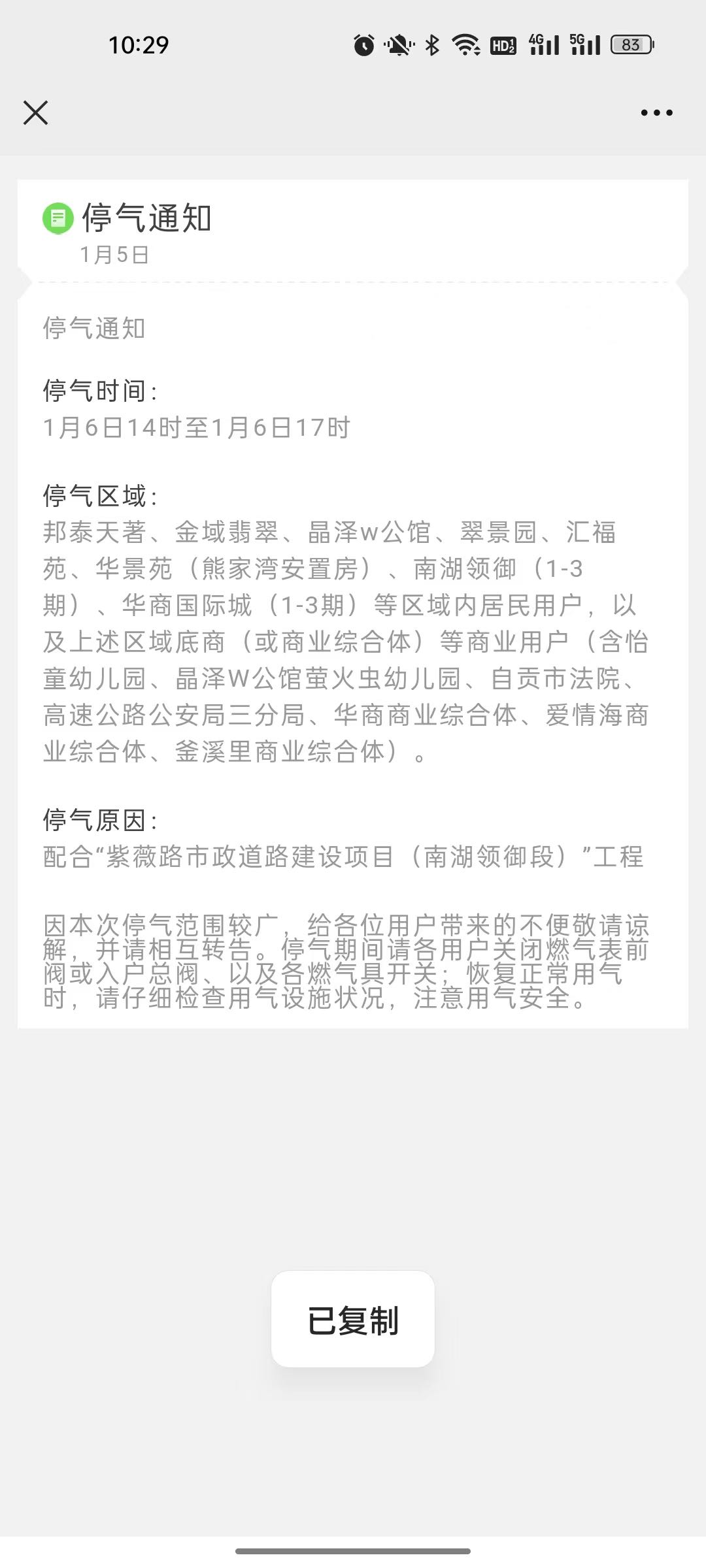
Task: Close the gas outage notice page
Action: [x=36, y=112]
